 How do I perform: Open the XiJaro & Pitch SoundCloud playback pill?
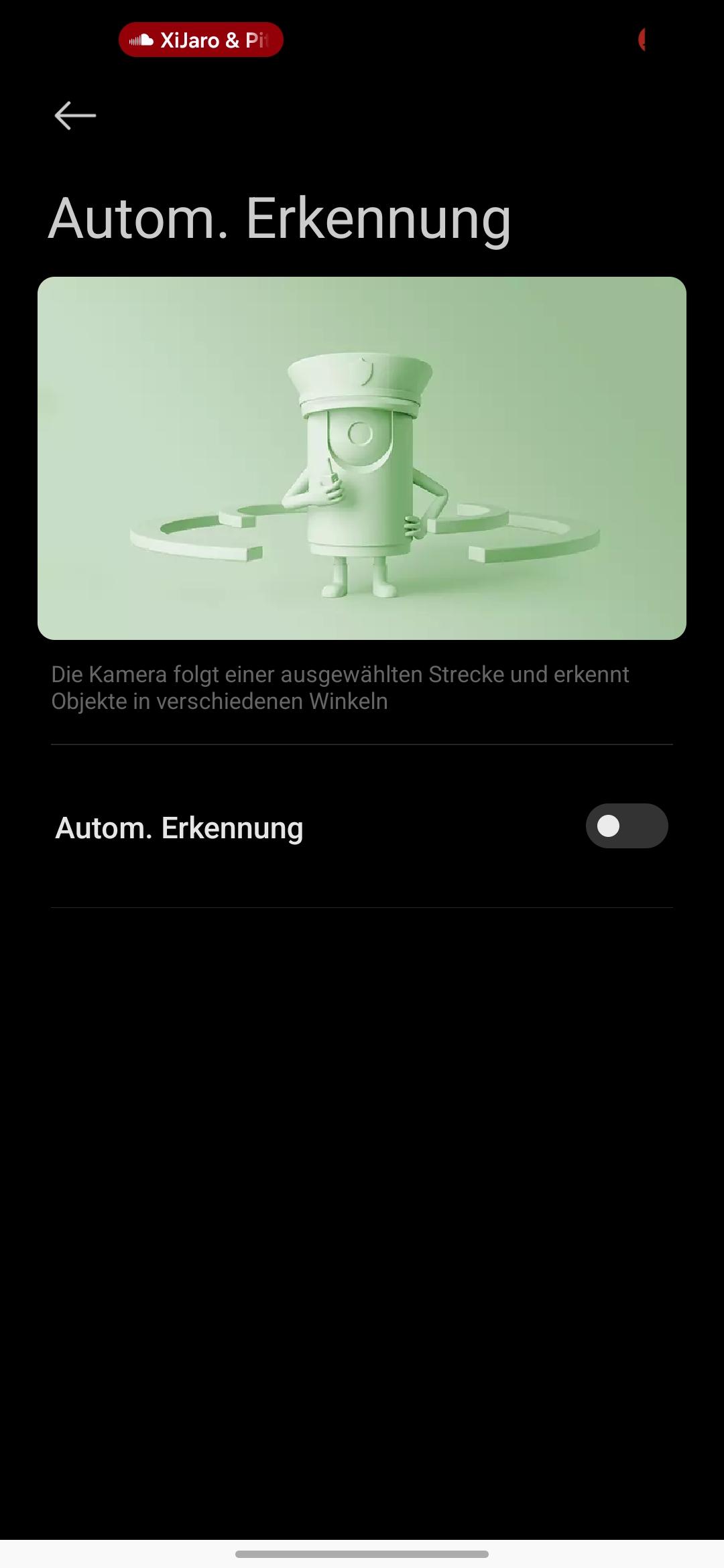click(x=201, y=40)
